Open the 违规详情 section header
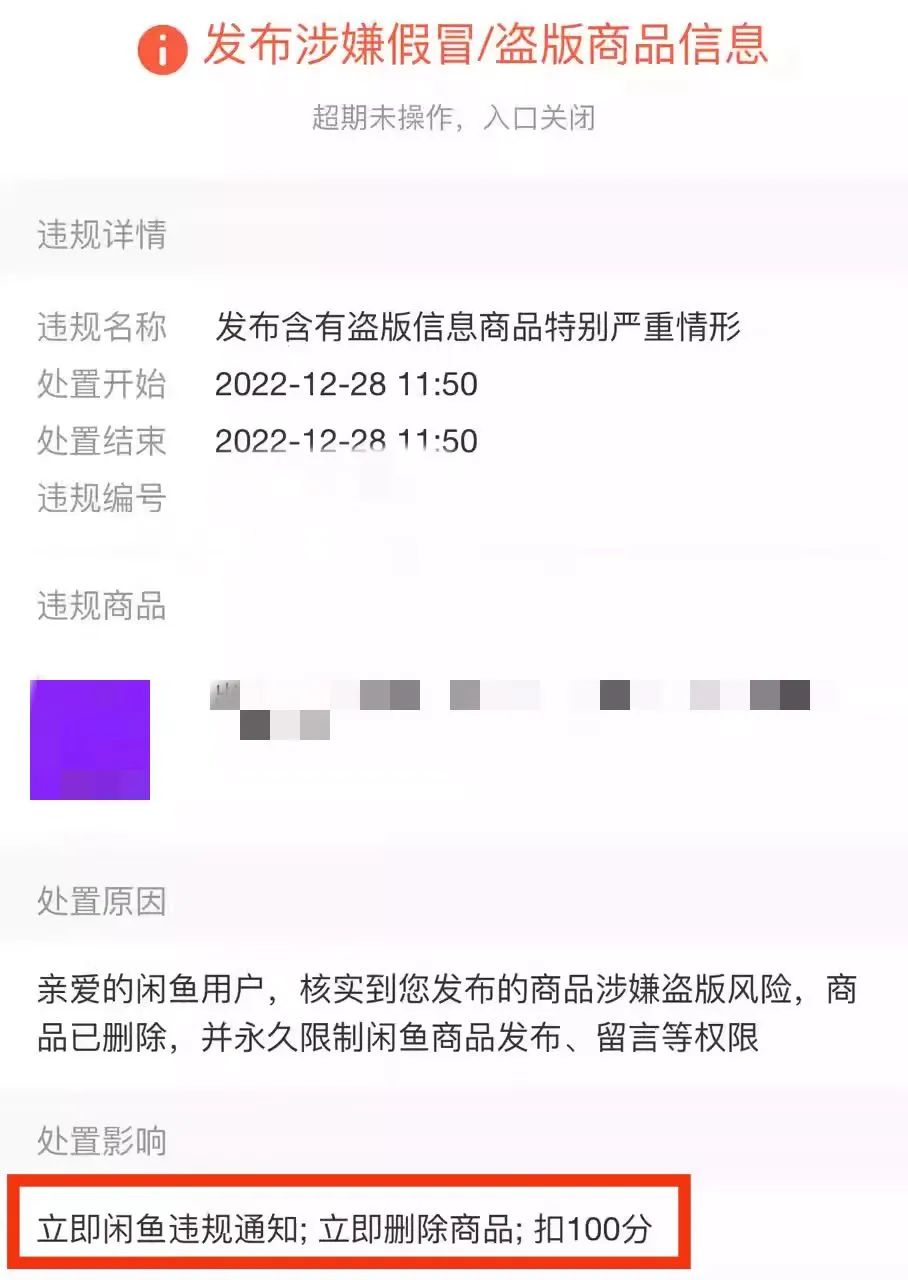 pos(100,236)
